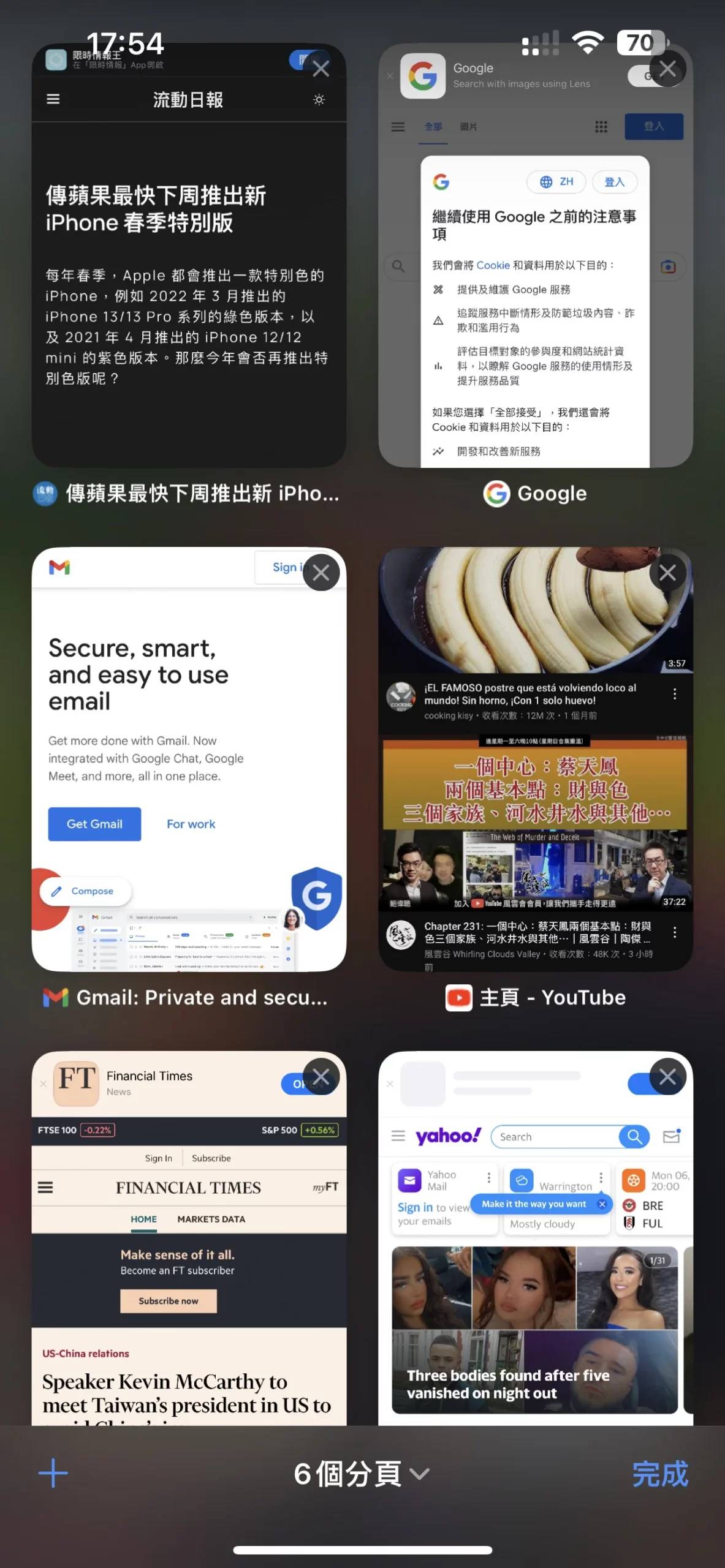Close the Gmail tab
725x1568 pixels.
(321, 573)
